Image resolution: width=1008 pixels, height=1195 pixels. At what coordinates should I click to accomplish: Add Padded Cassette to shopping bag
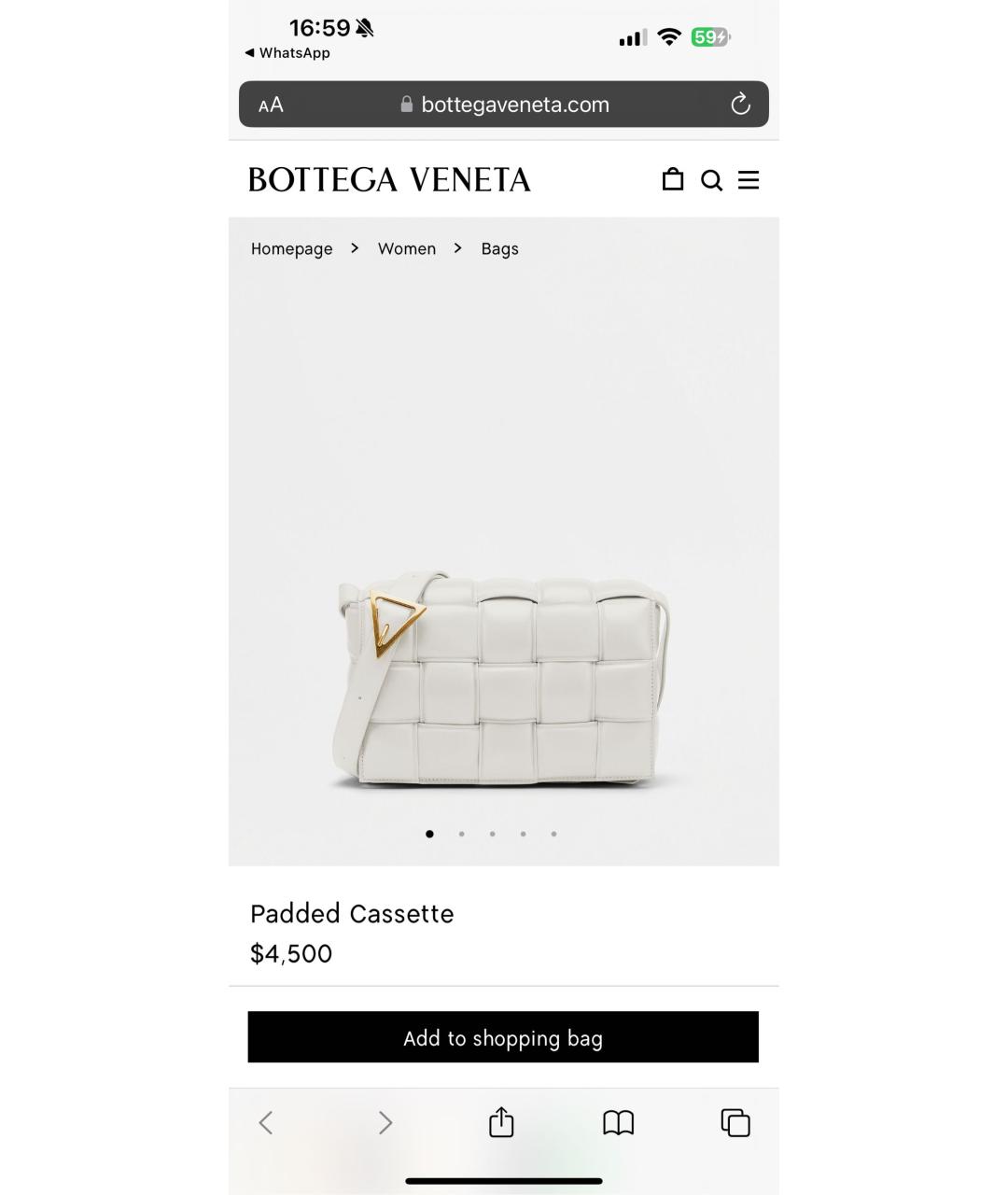[x=503, y=1037]
